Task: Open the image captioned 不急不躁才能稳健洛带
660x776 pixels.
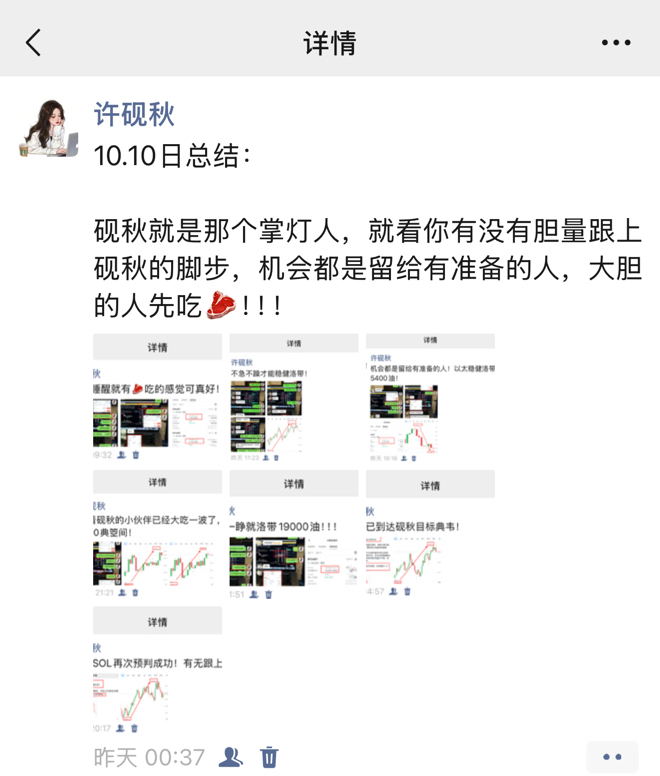Action: pos(293,397)
